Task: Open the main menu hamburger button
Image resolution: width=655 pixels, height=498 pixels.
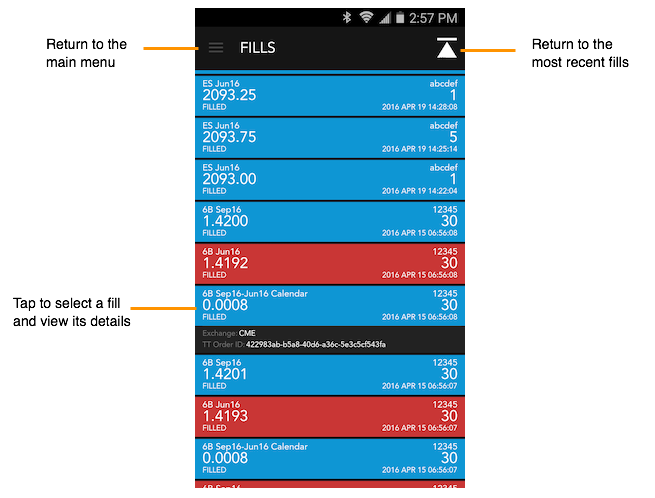Action: pyautogui.click(x=216, y=48)
